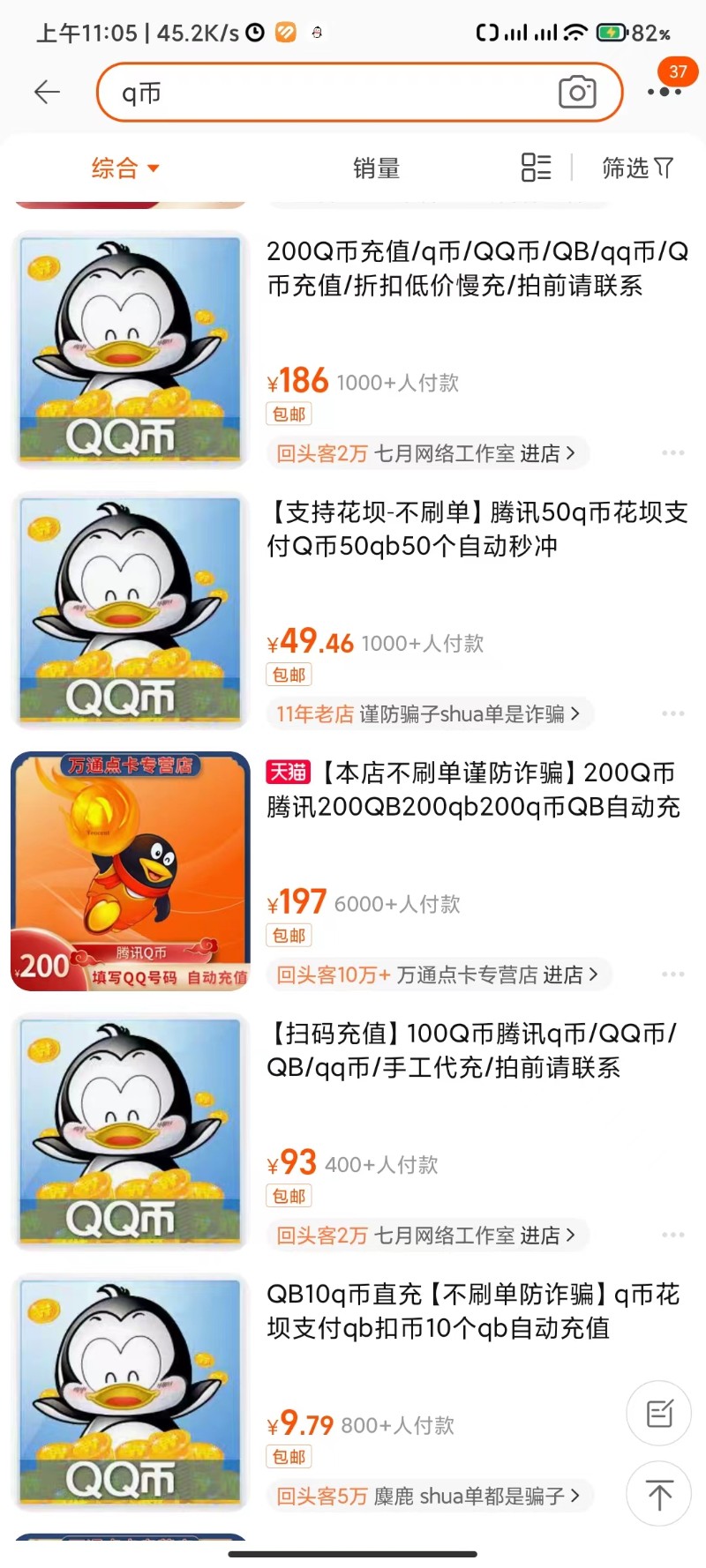Open the more-options ellipsis on the ¥197 listing
This screenshot has height=1568, width=706.
coord(672,974)
